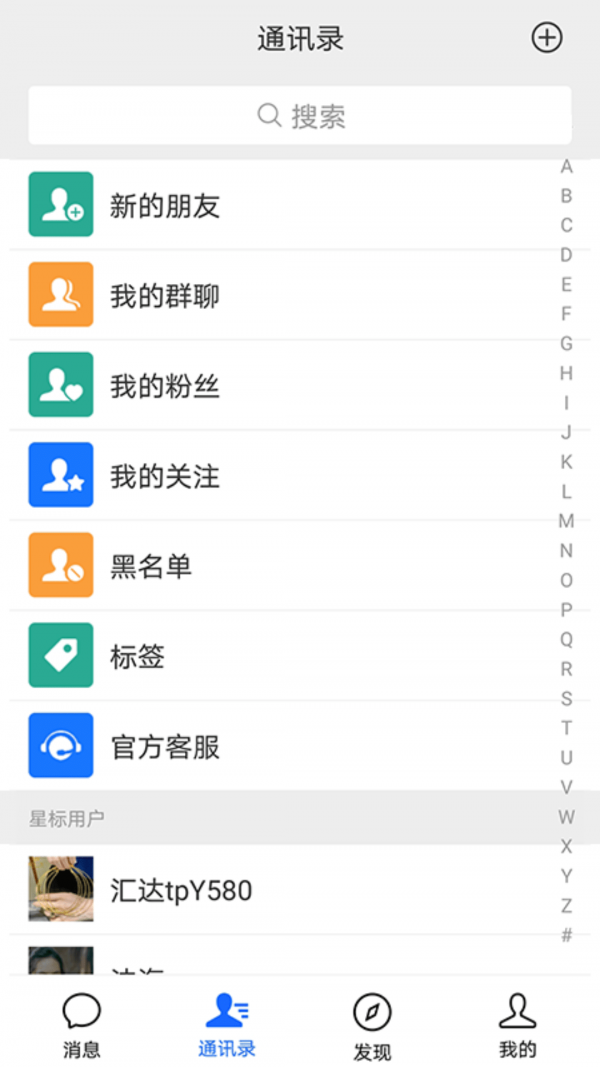The image size is (600, 1067).
Task: Select the 通讯录 tab
Action: click(x=227, y=1025)
